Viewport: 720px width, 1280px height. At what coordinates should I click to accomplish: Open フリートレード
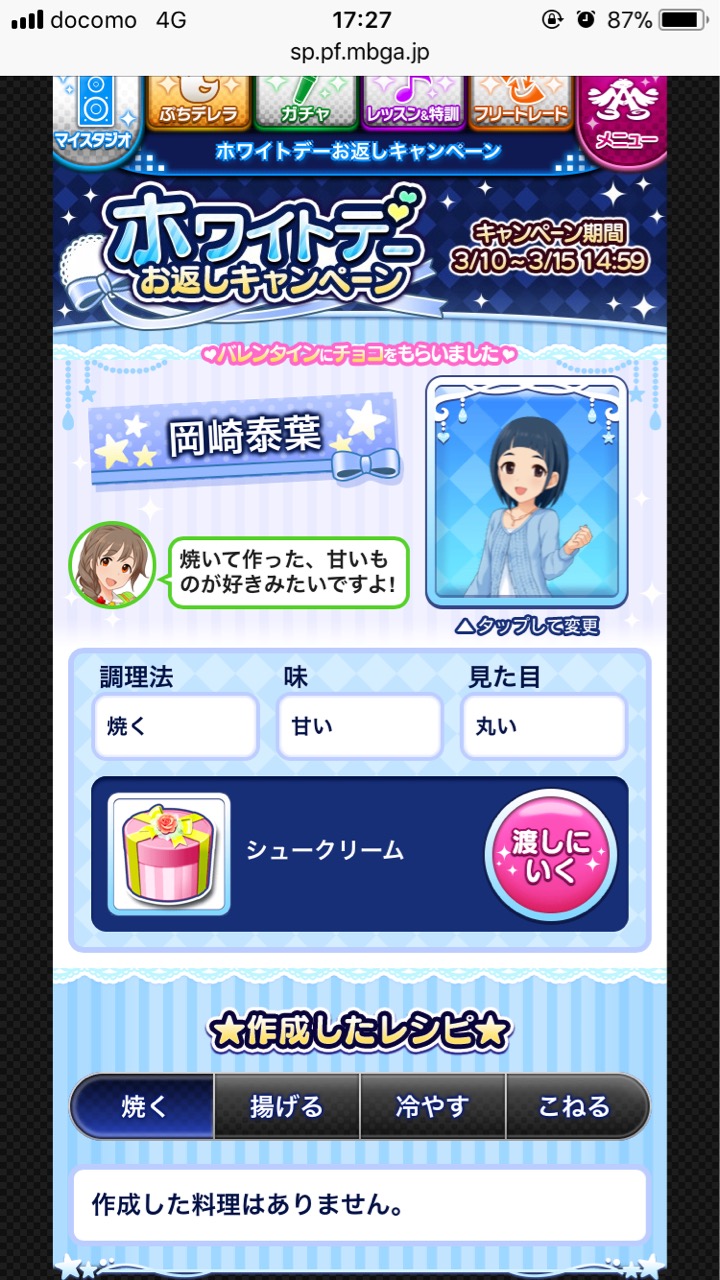click(520, 103)
